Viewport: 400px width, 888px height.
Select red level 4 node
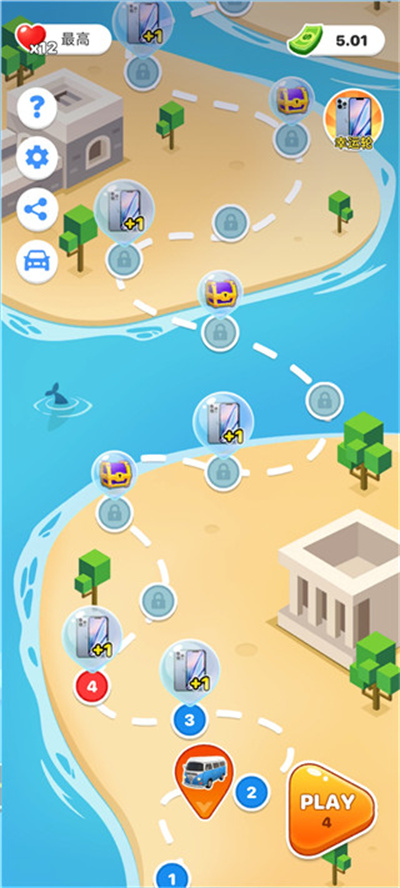92,687
